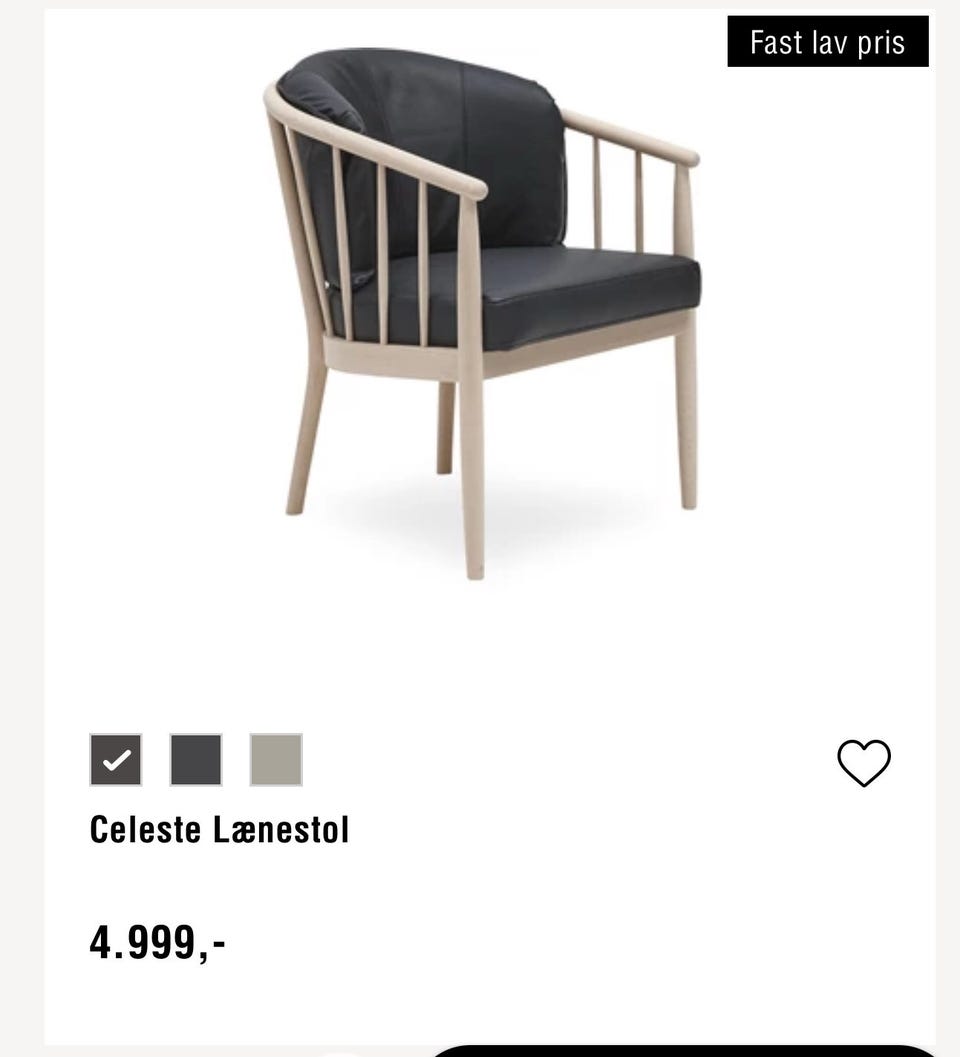Switch the chair color to dark grey
Image resolution: width=960 pixels, height=1057 pixels.
click(196, 760)
